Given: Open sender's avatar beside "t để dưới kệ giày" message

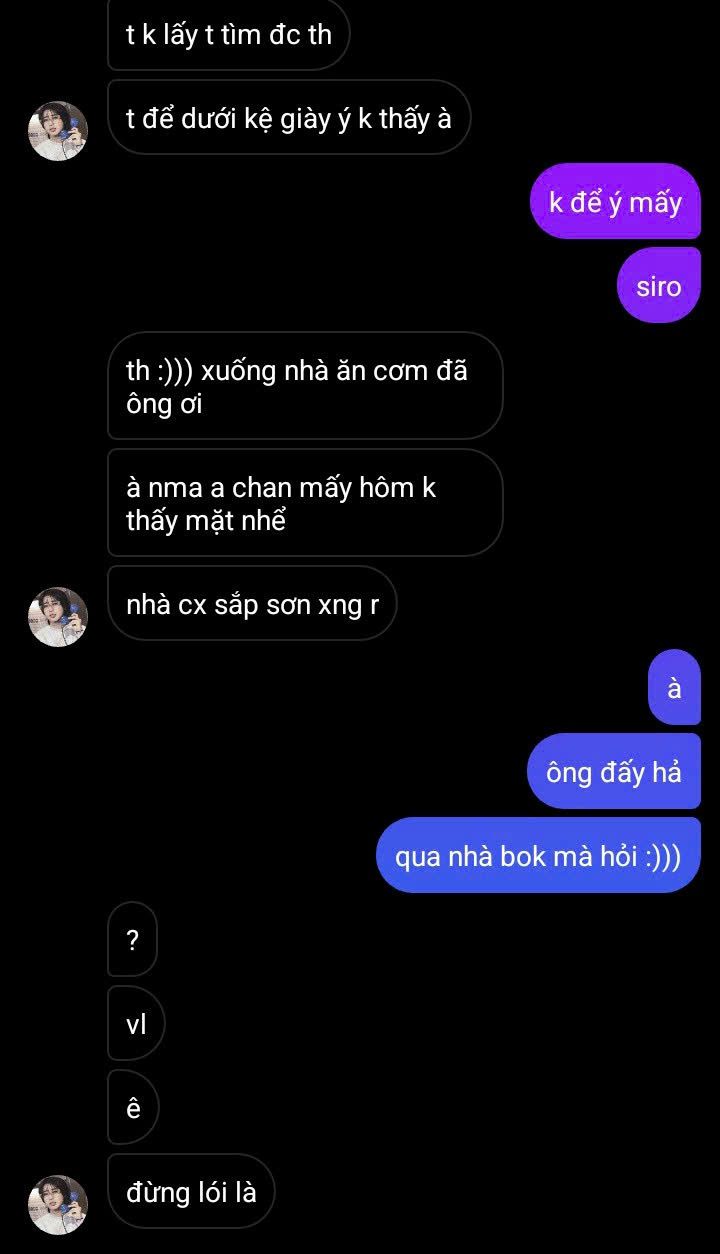Looking at the screenshot, I should tap(58, 130).
